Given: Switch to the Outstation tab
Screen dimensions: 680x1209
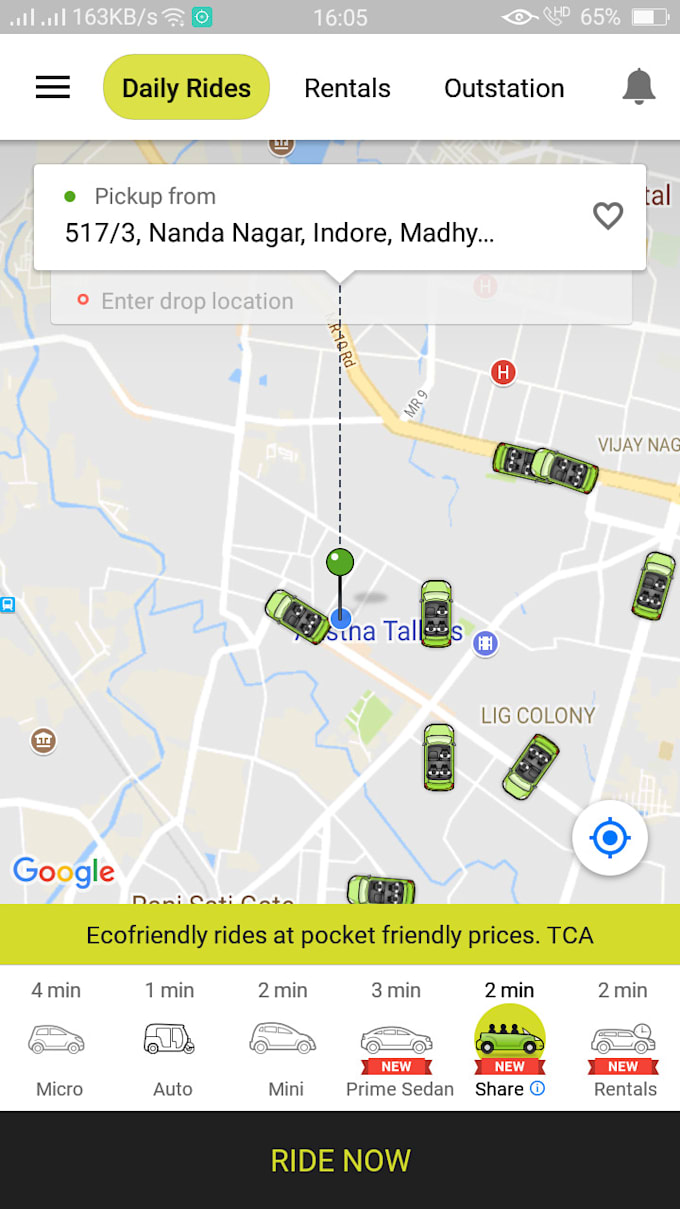Looking at the screenshot, I should [504, 88].
